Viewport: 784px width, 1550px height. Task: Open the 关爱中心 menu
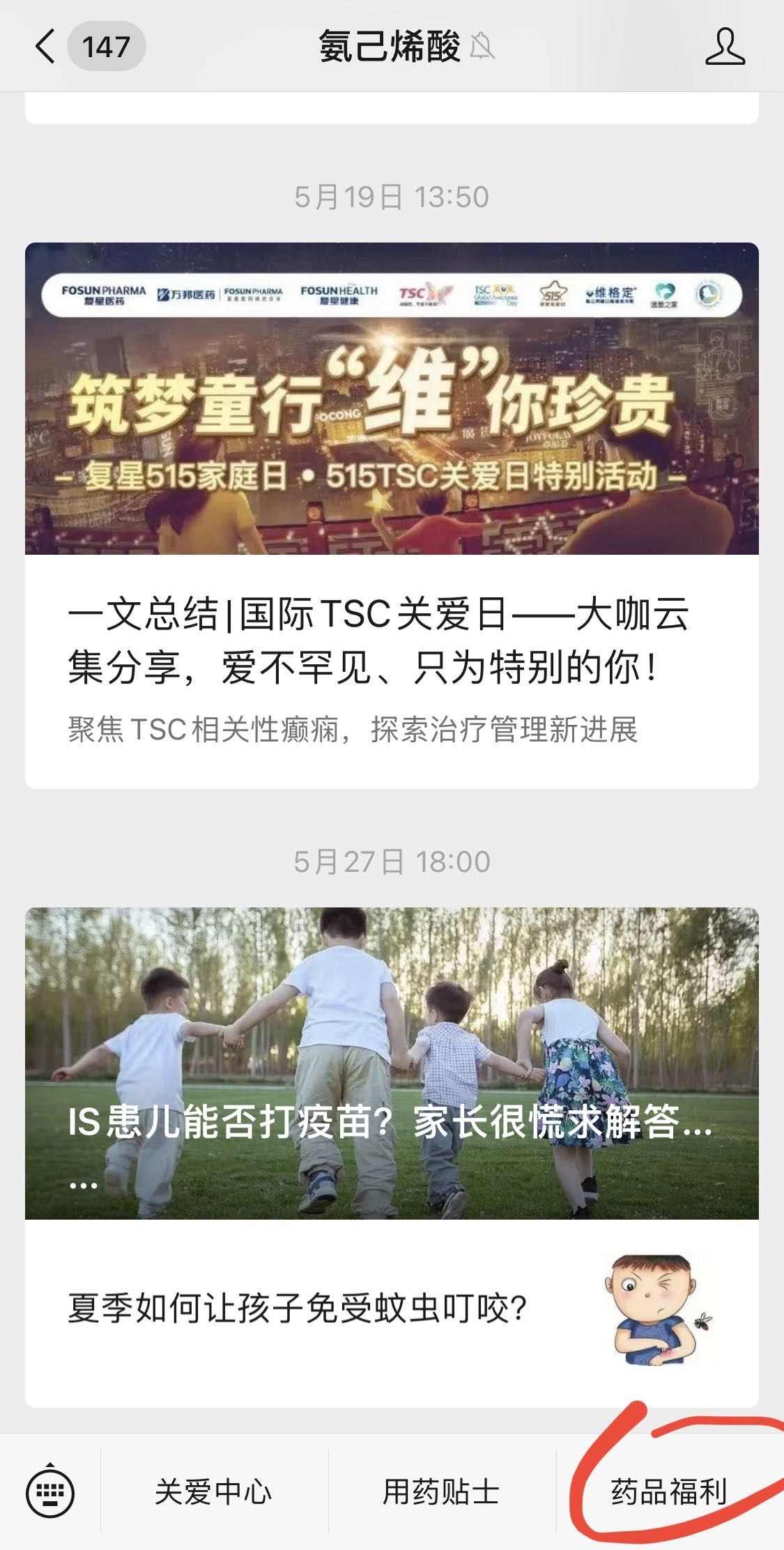213,1491
